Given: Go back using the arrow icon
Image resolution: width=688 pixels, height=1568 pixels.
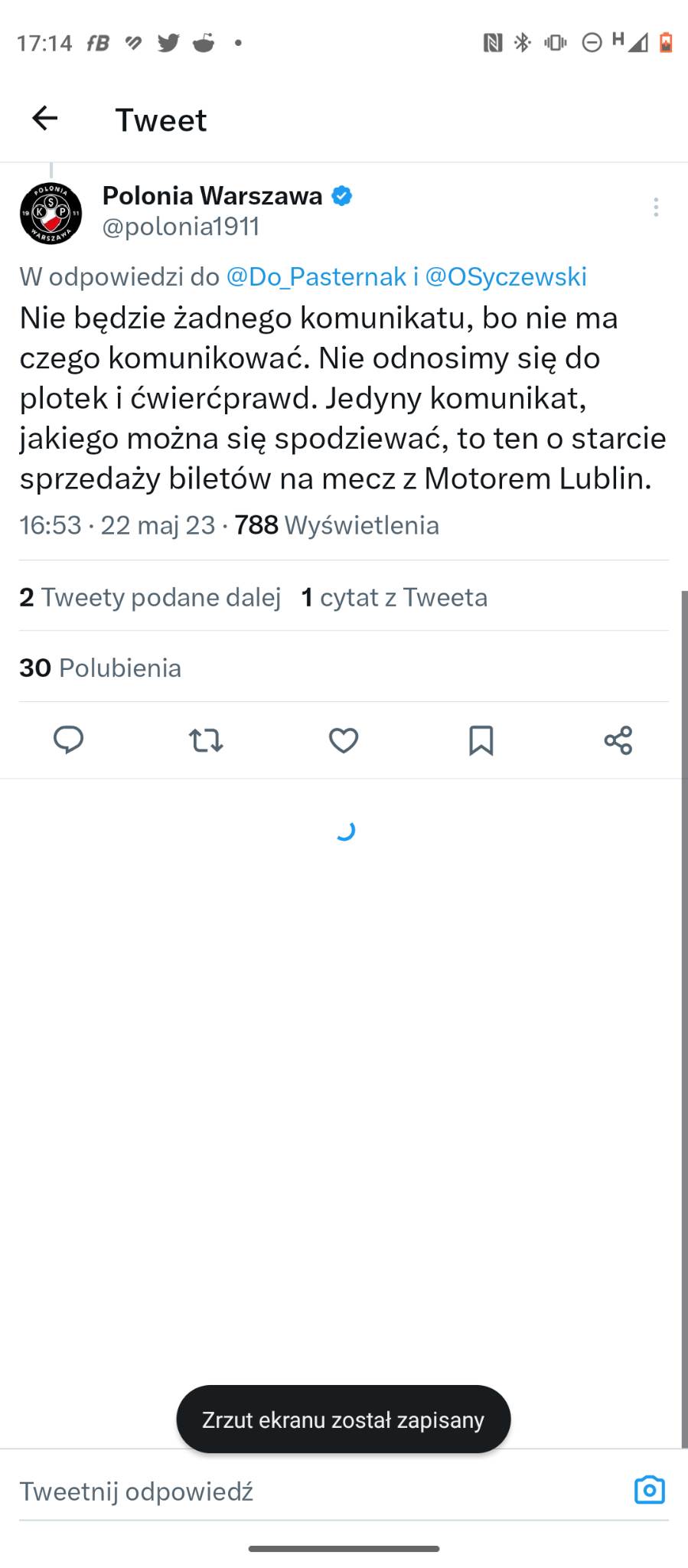Looking at the screenshot, I should point(44,119).
